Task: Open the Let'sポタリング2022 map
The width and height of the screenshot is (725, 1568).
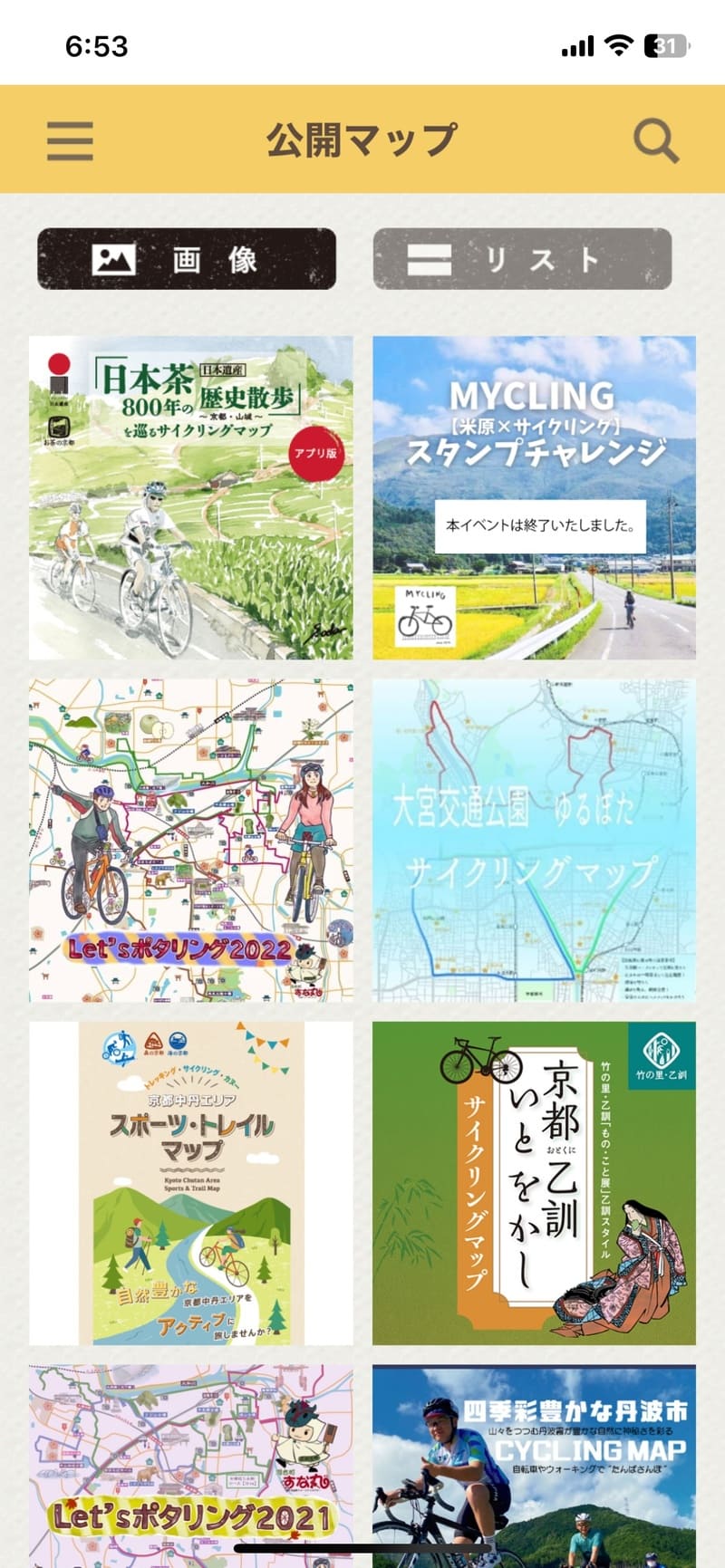Action: click(191, 841)
